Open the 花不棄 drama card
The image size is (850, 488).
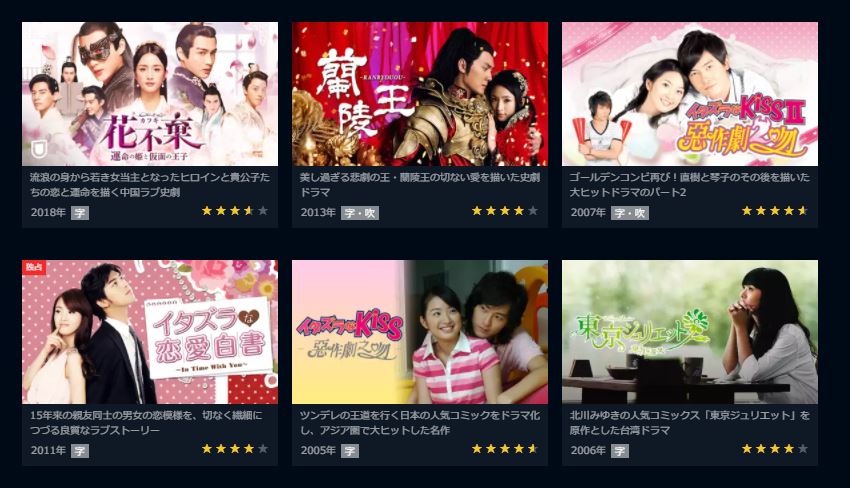point(150,95)
